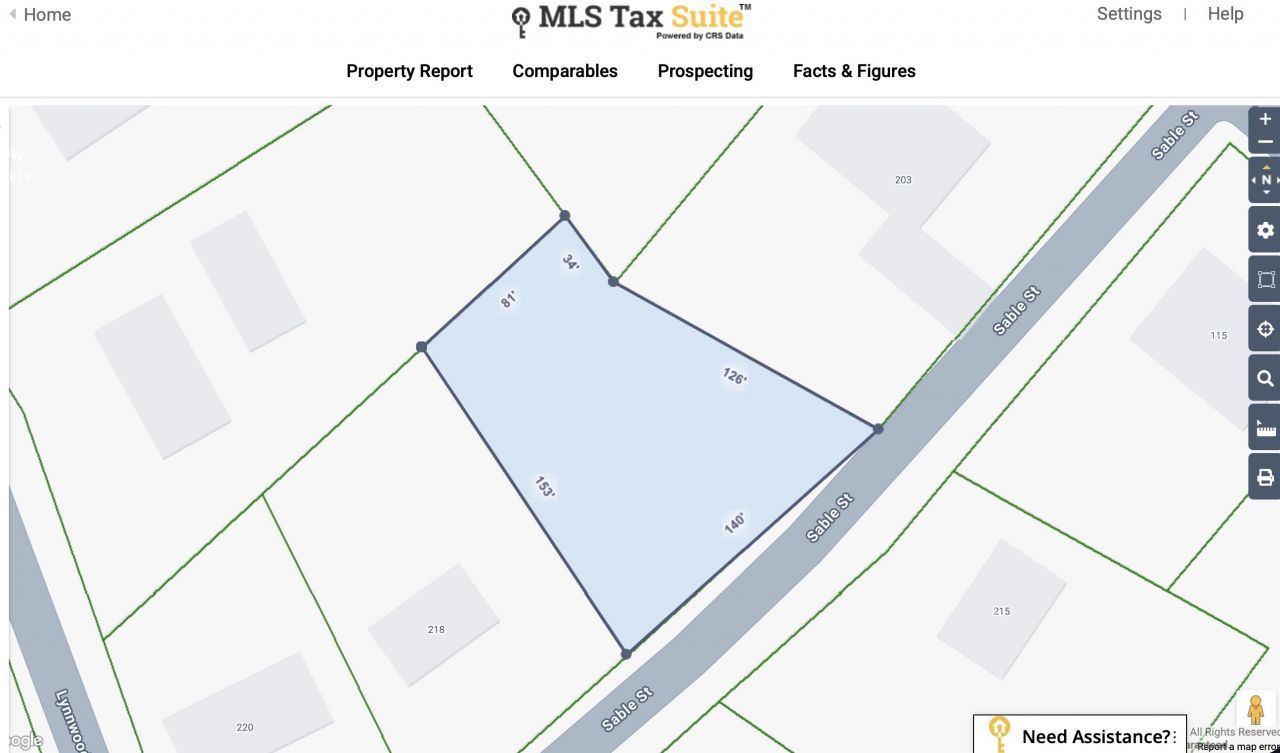Open Settings
The image size is (1280, 753).
(1129, 14)
